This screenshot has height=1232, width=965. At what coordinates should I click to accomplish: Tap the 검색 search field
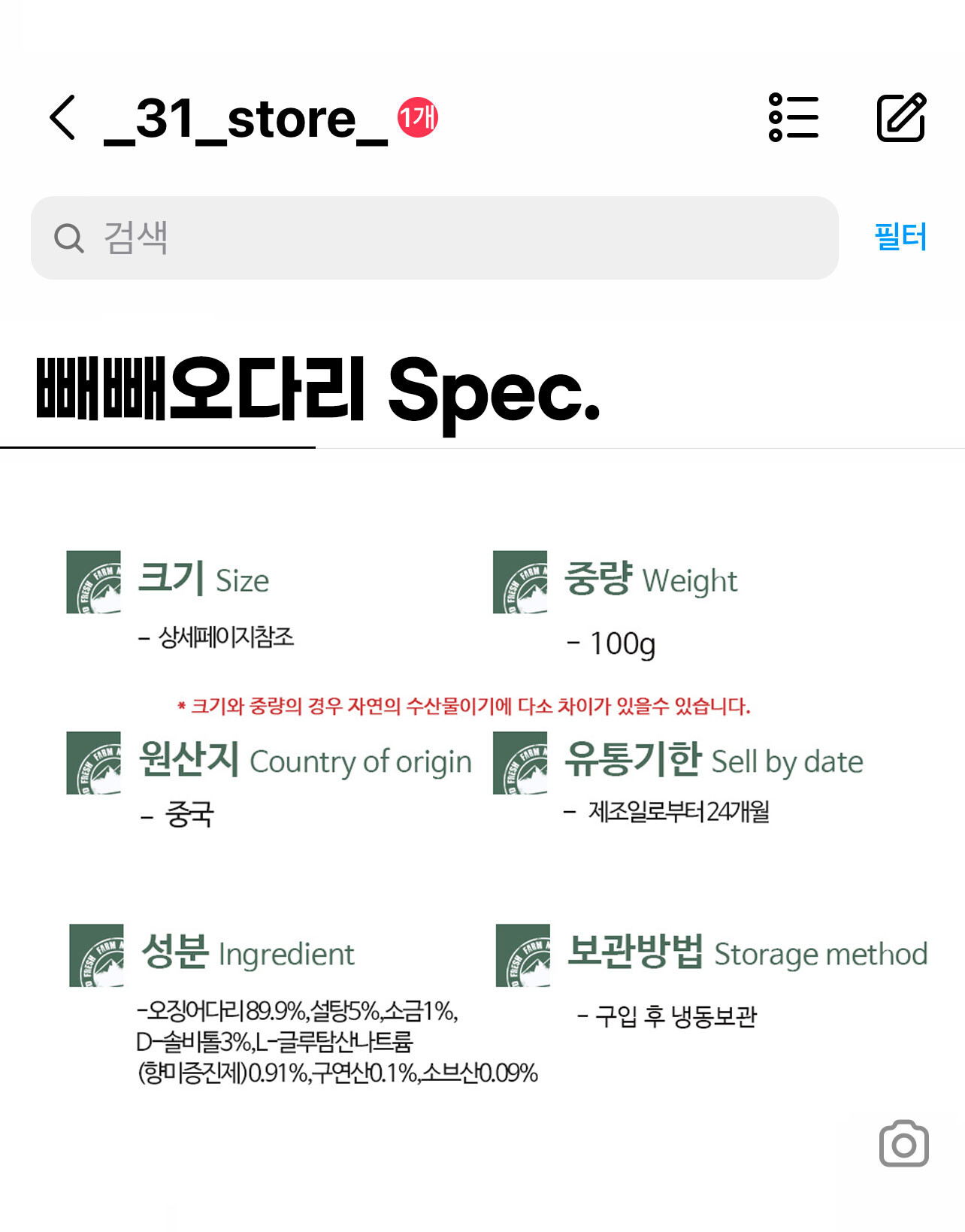coord(434,238)
